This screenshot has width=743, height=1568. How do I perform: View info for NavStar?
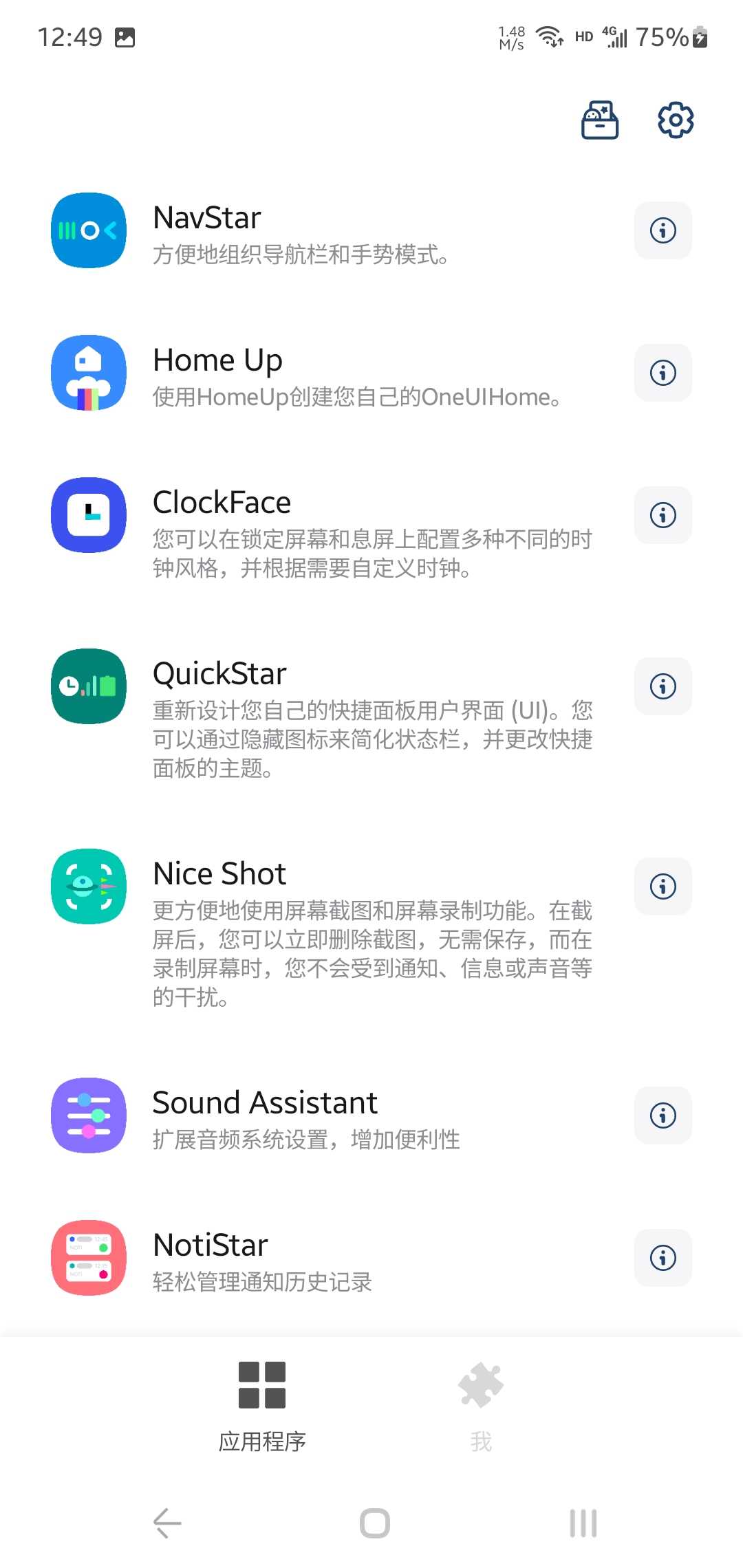[663, 230]
